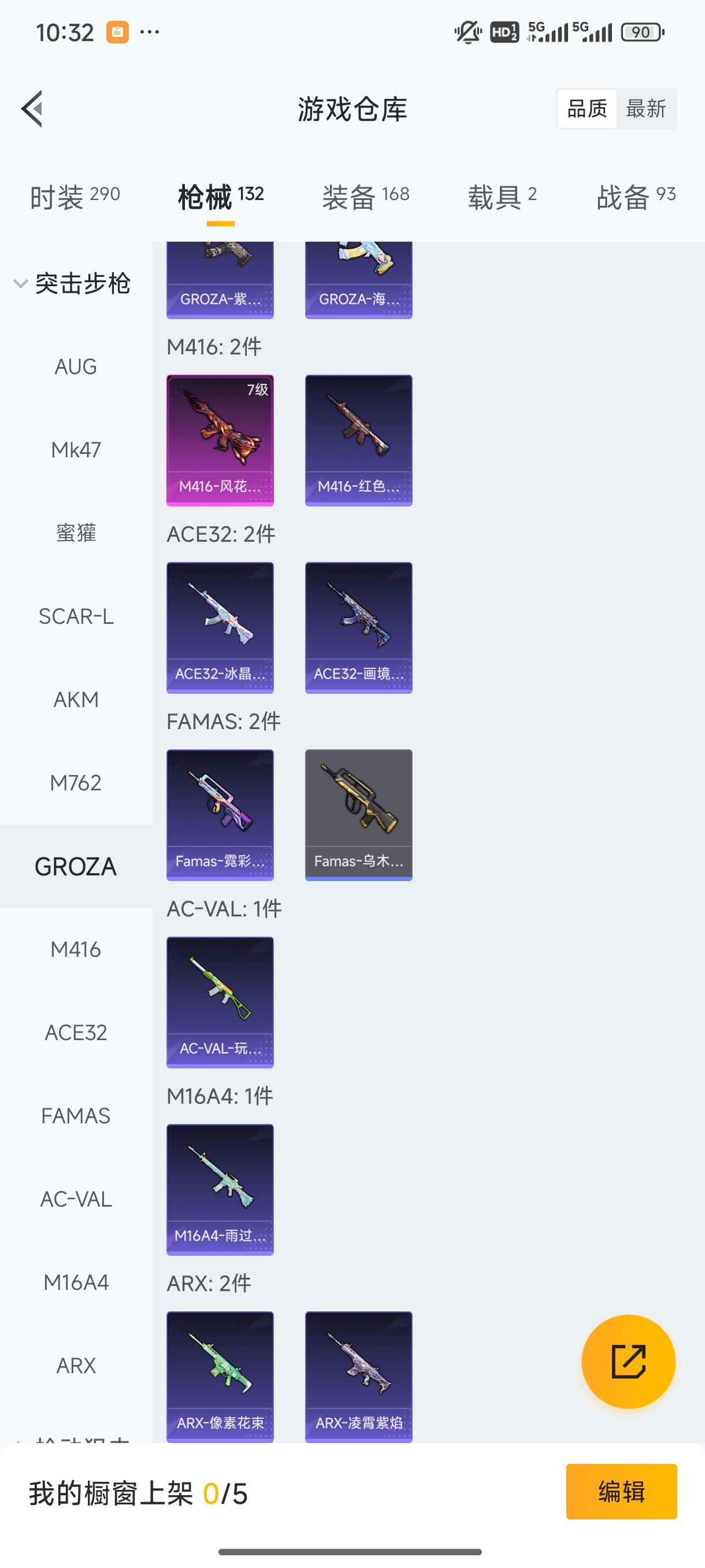705x1568 pixels.
Task: Open the ARX-凌霄紫焰 skin
Action: (358, 1376)
